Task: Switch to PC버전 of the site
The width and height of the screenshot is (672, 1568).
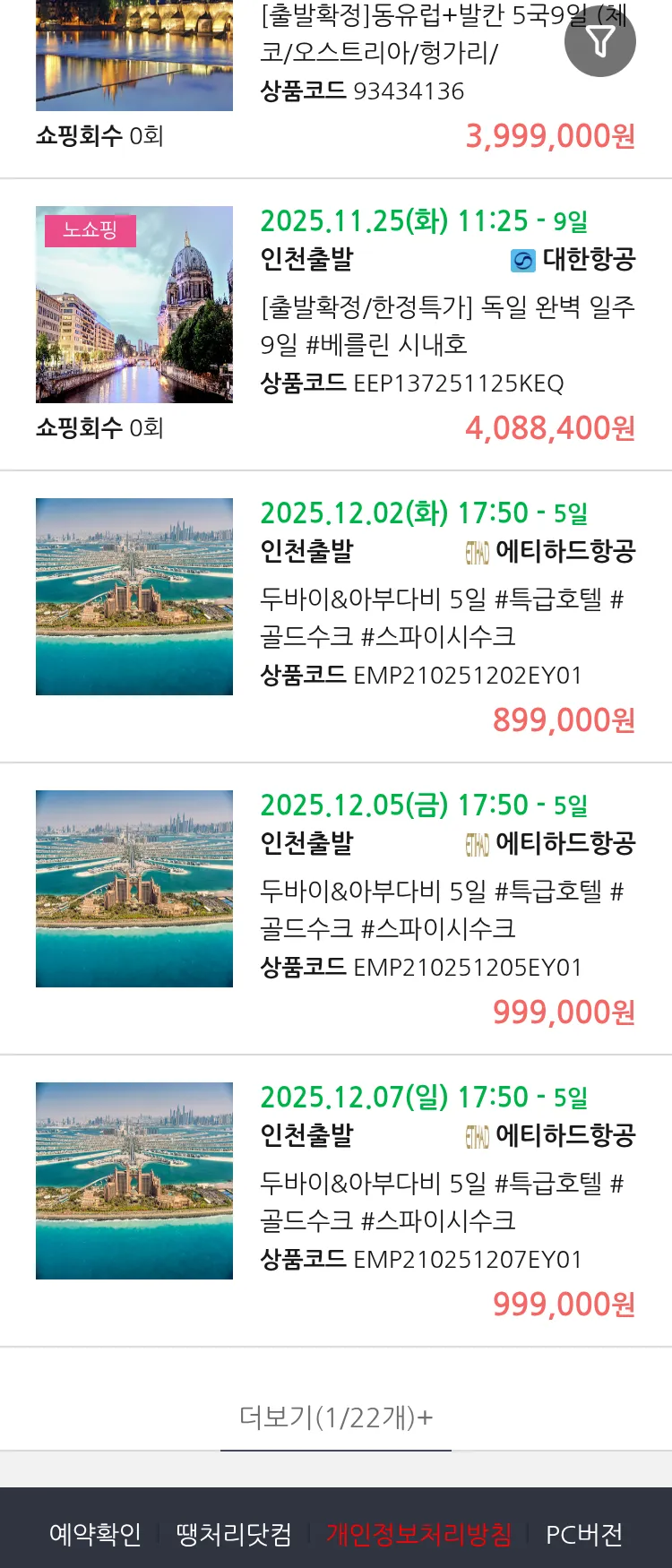Action: coord(584,1534)
